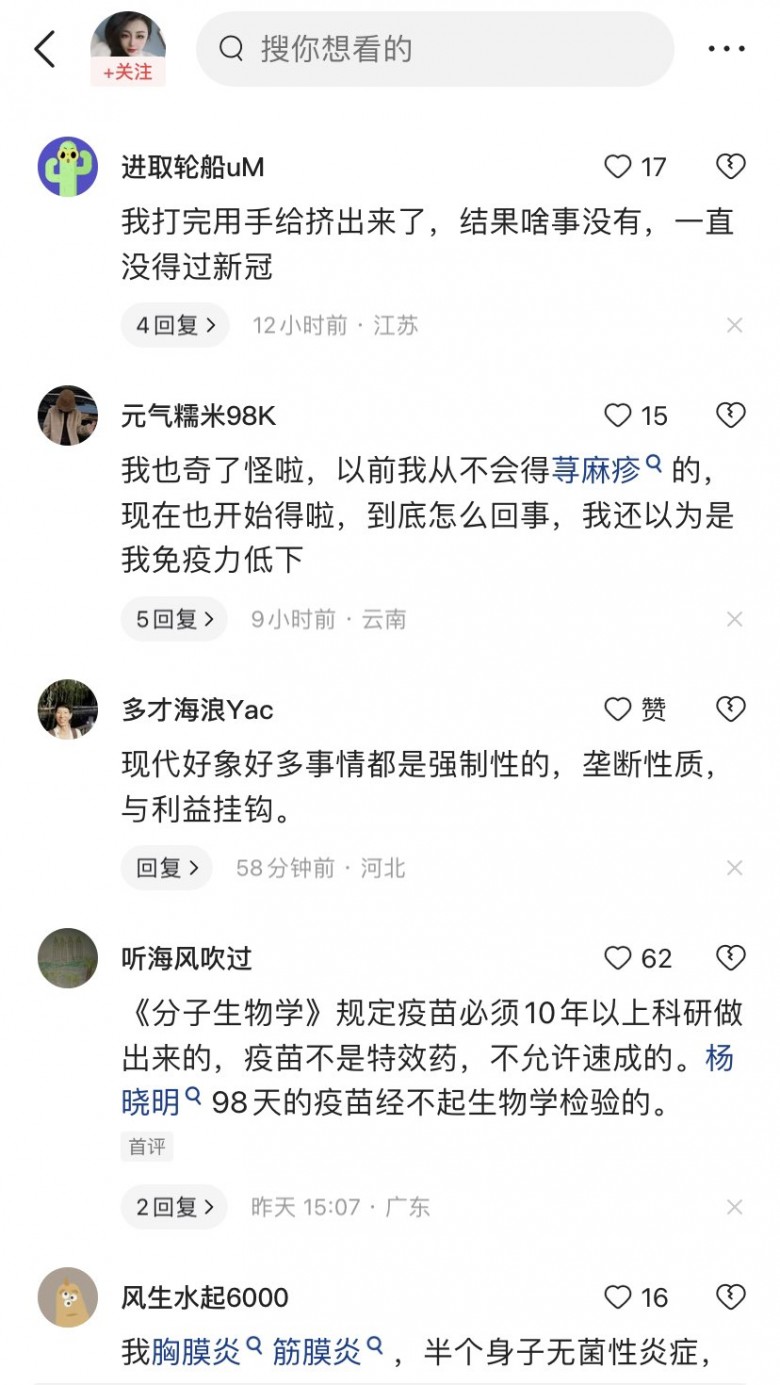This screenshot has width=780, height=1385.
Task: Go back with the top-left arrow
Action: pos(45,49)
